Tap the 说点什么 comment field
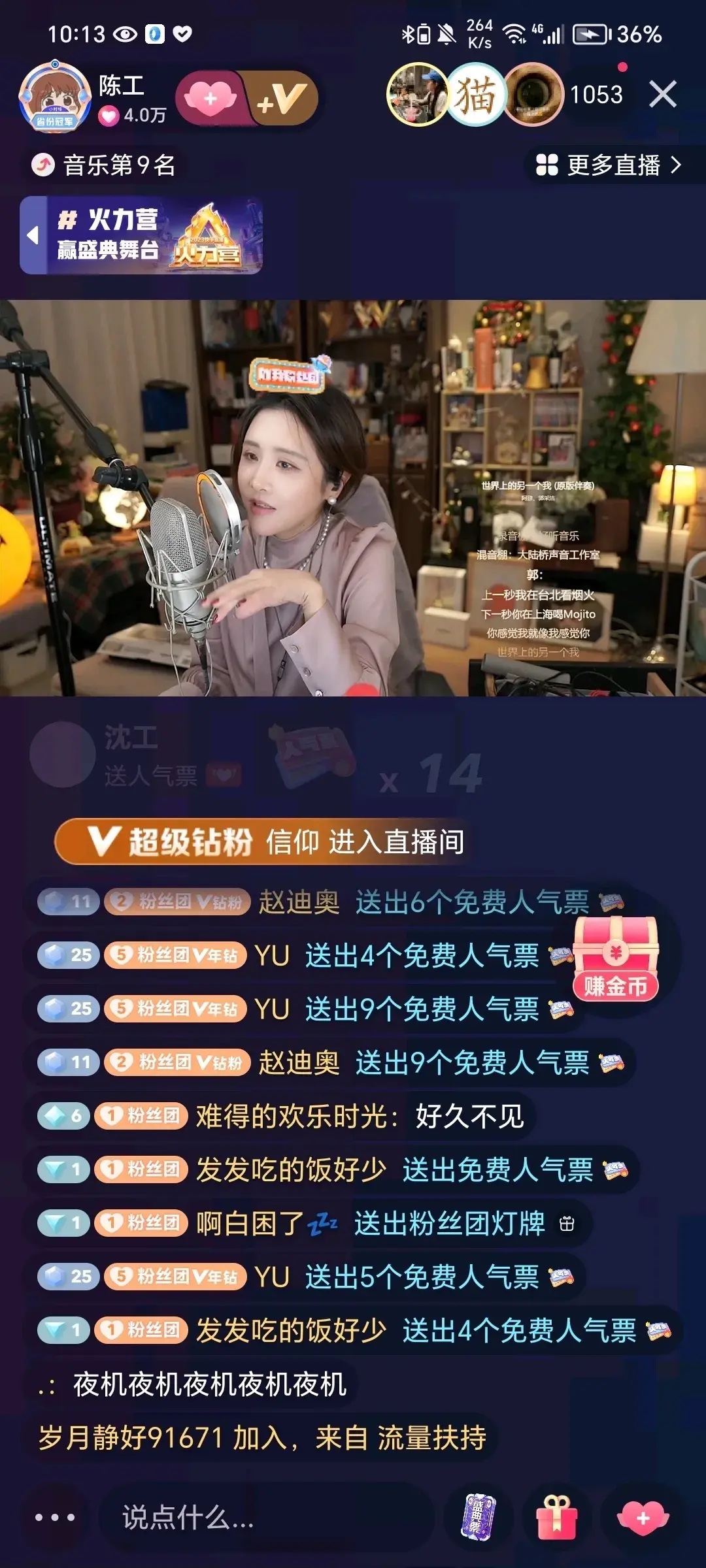 click(261, 1516)
